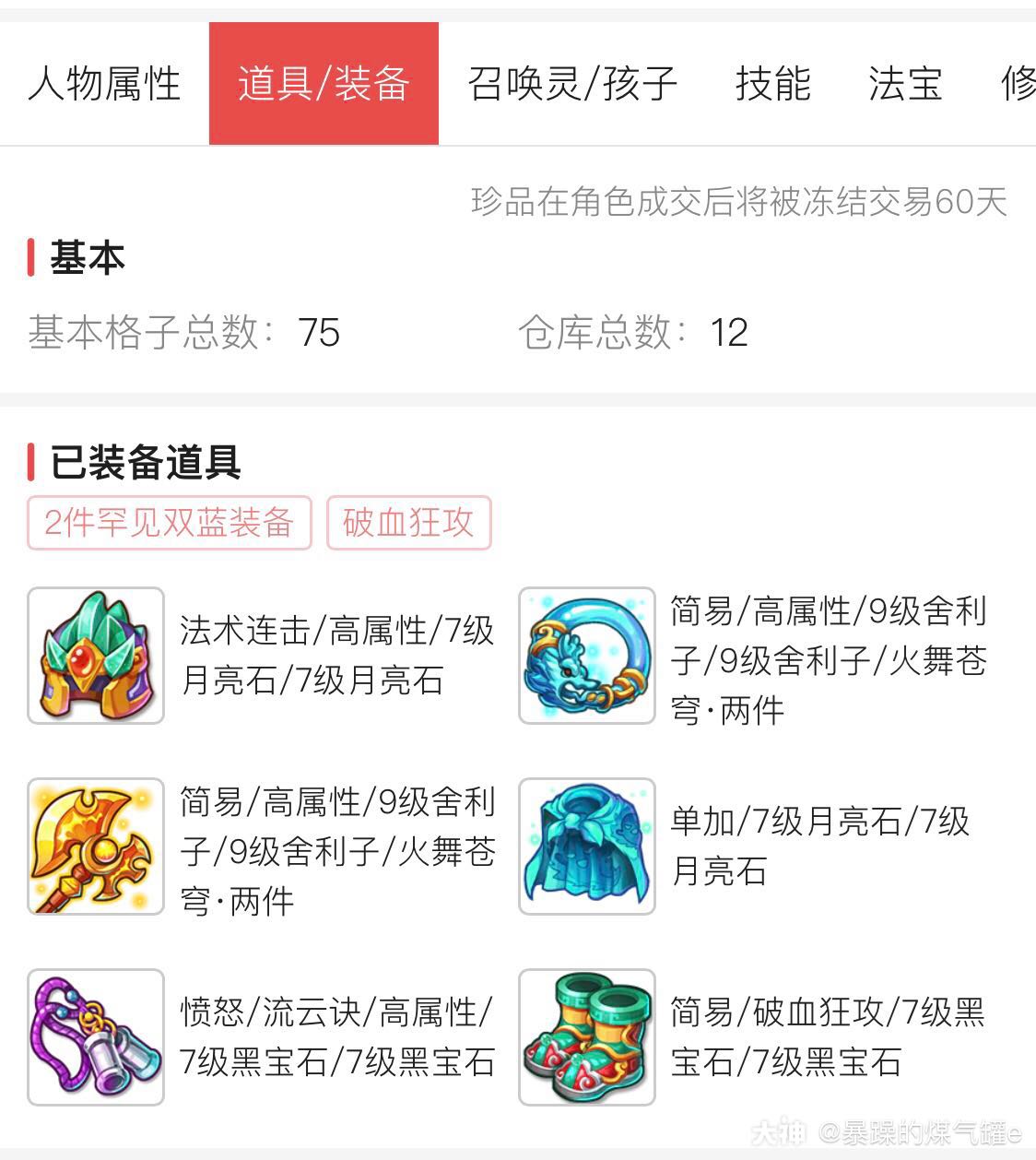
Task: Click the 2件罕见双蓝装备 tag
Action: pos(169,523)
